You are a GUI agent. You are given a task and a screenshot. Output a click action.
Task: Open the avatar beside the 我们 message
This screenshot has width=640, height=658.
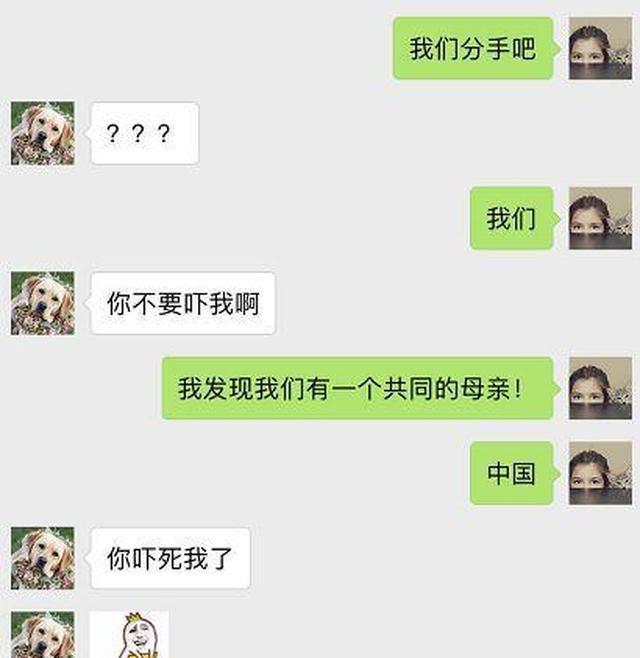600,218
